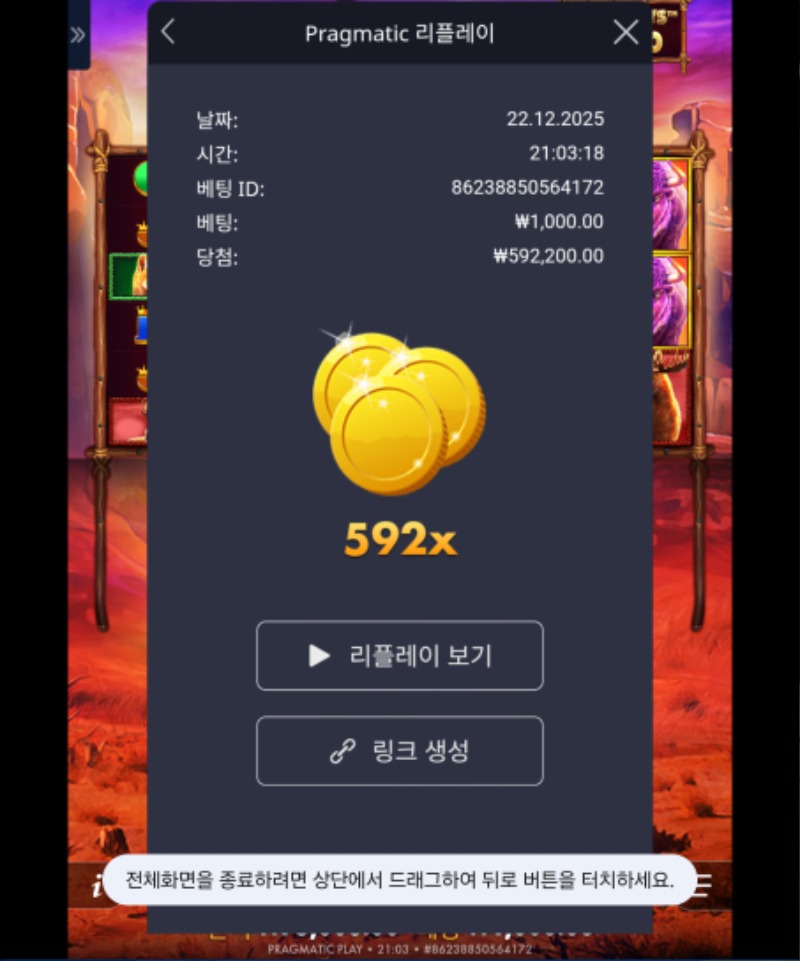This screenshot has height=961, width=800.
Task: Tap the 링크 생성 button
Action: [400, 751]
